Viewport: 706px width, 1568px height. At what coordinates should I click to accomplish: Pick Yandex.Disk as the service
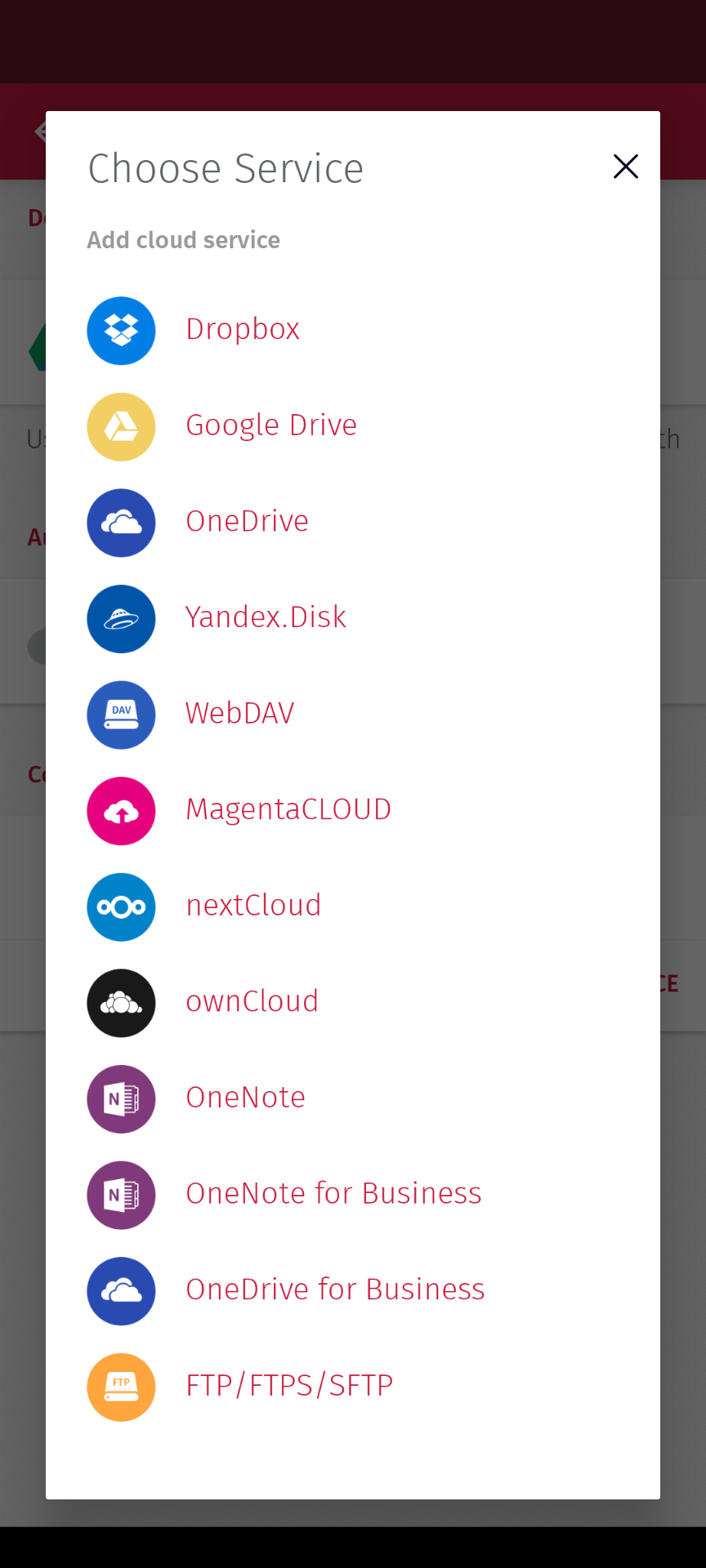pos(266,617)
